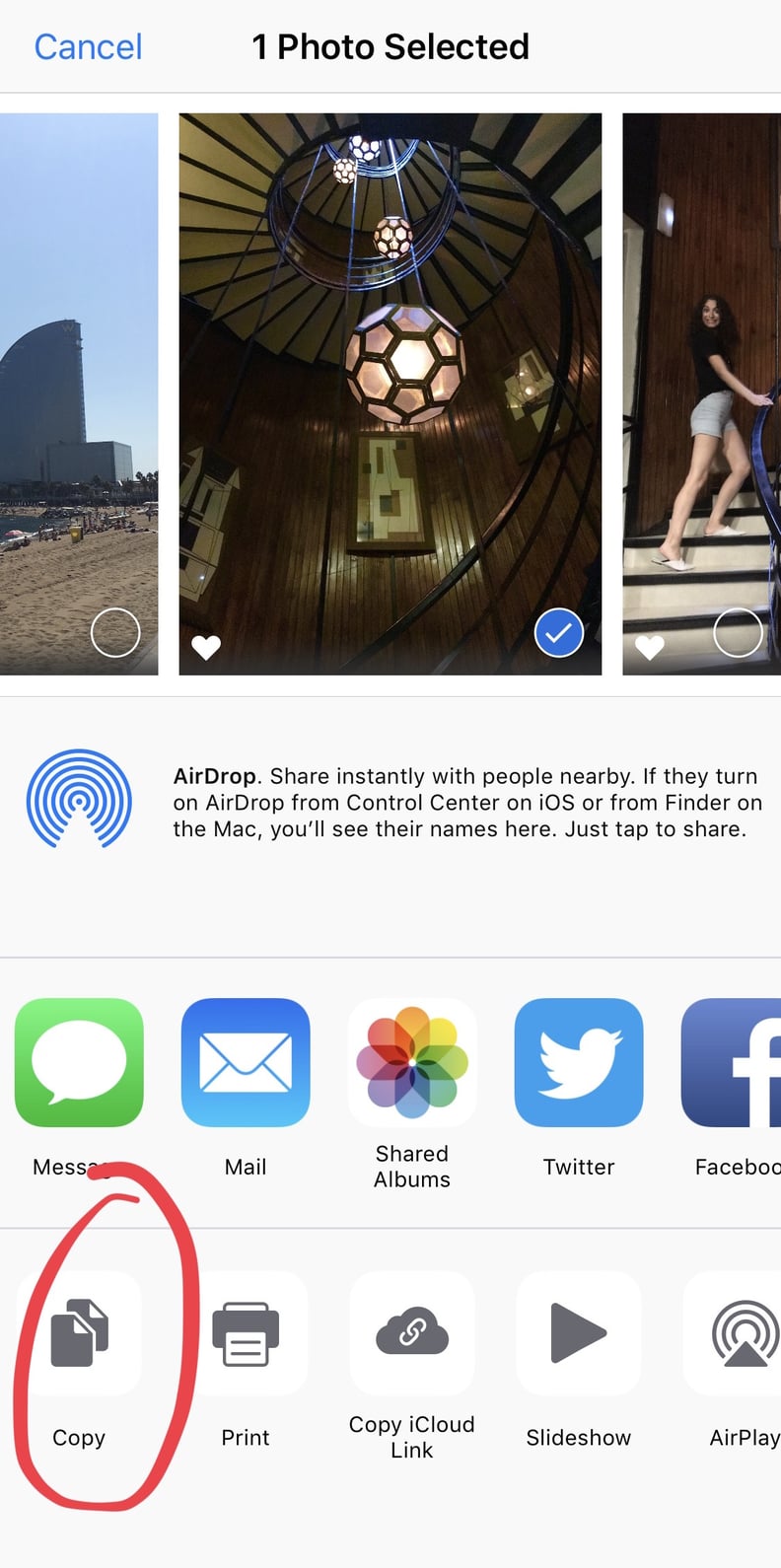Post the photo to Twitter
The height and width of the screenshot is (1568, 781).
pos(579,1062)
